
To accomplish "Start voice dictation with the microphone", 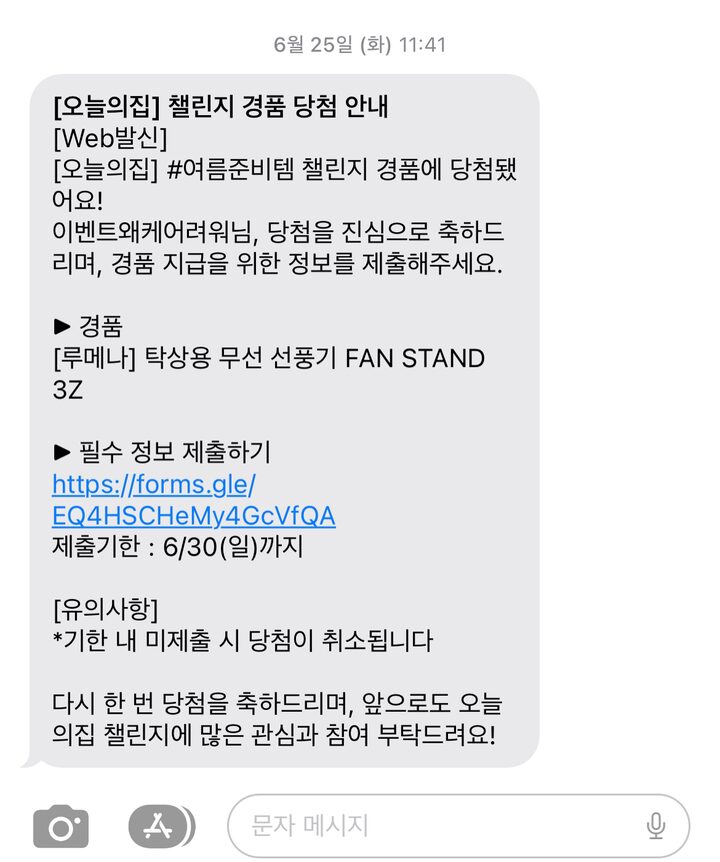I will pos(656,826).
